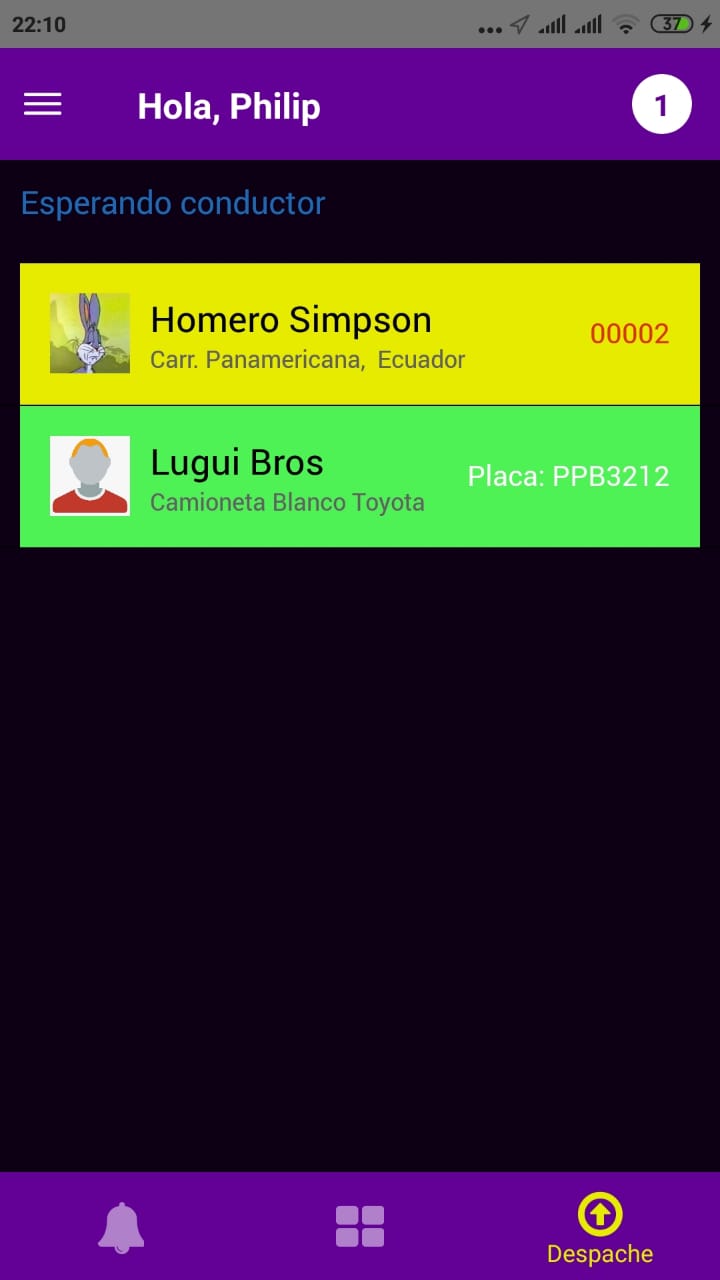This screenshot has width=720, height=1280.
Task: Open the Homero Simpson request row
Action: coord(360,334)
